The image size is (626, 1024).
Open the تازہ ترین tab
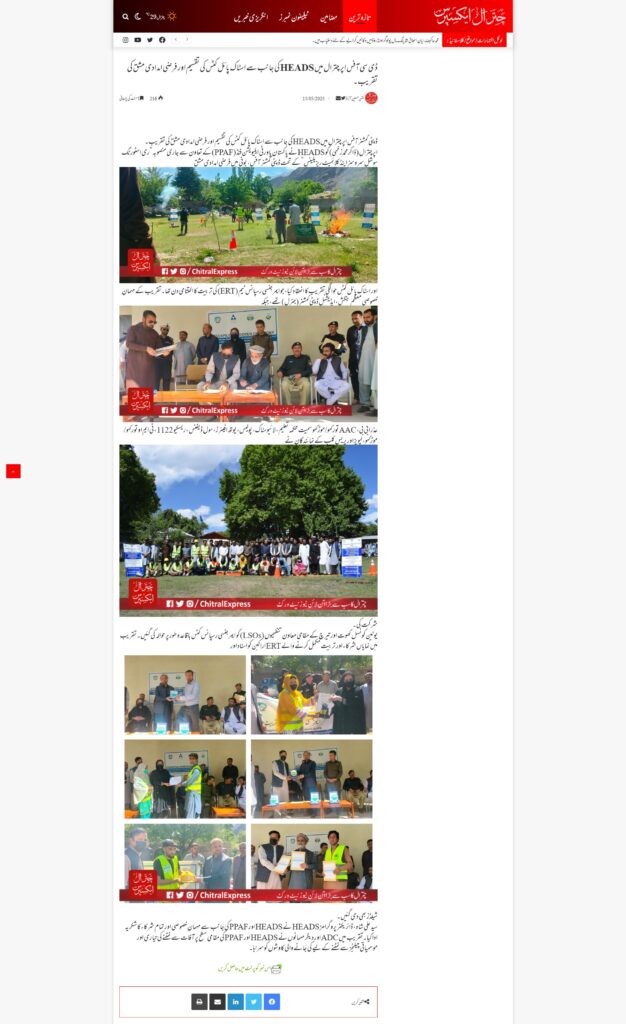[360, 17]
